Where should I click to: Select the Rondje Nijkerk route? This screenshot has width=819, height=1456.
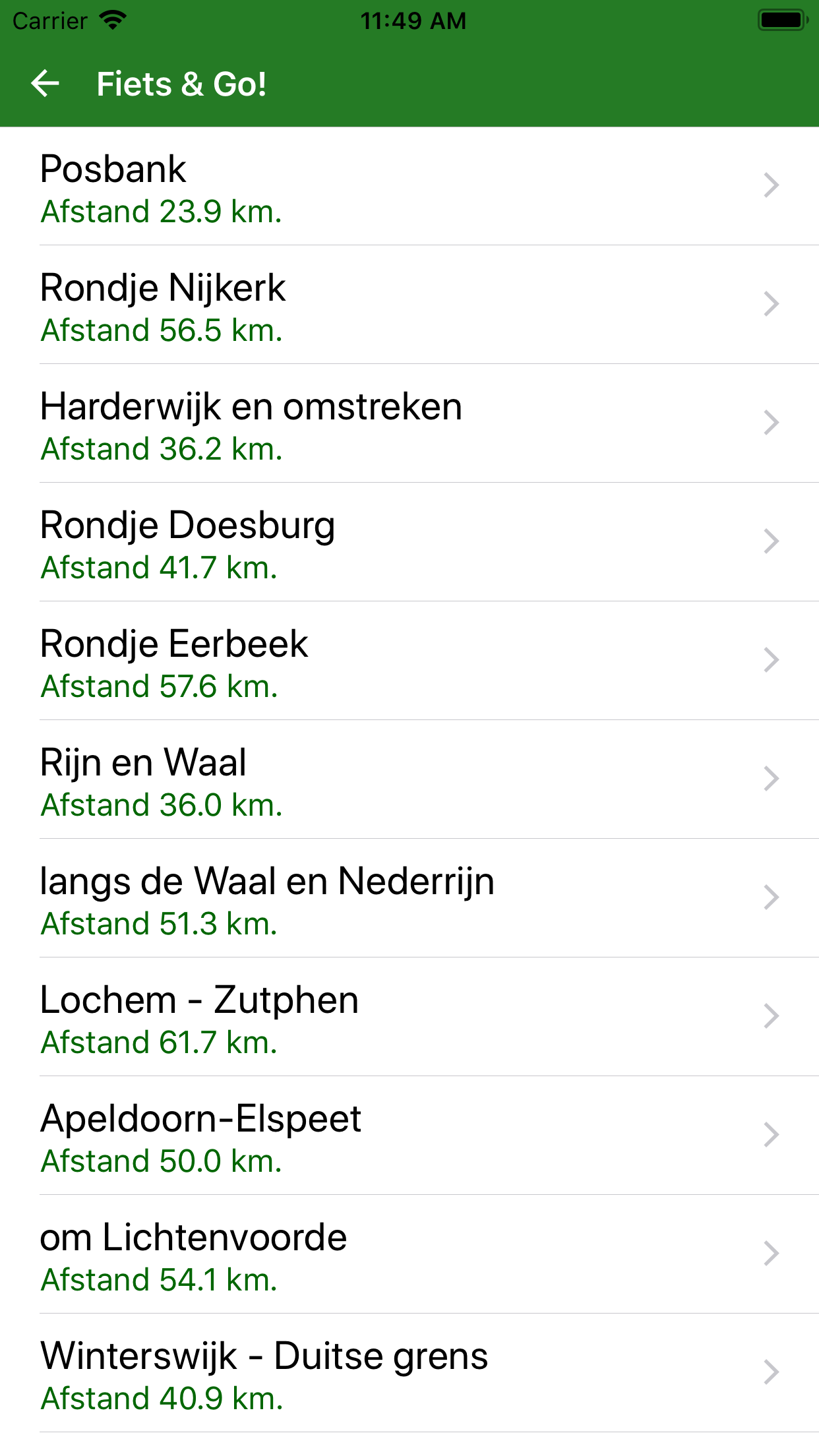pos(409,305)
